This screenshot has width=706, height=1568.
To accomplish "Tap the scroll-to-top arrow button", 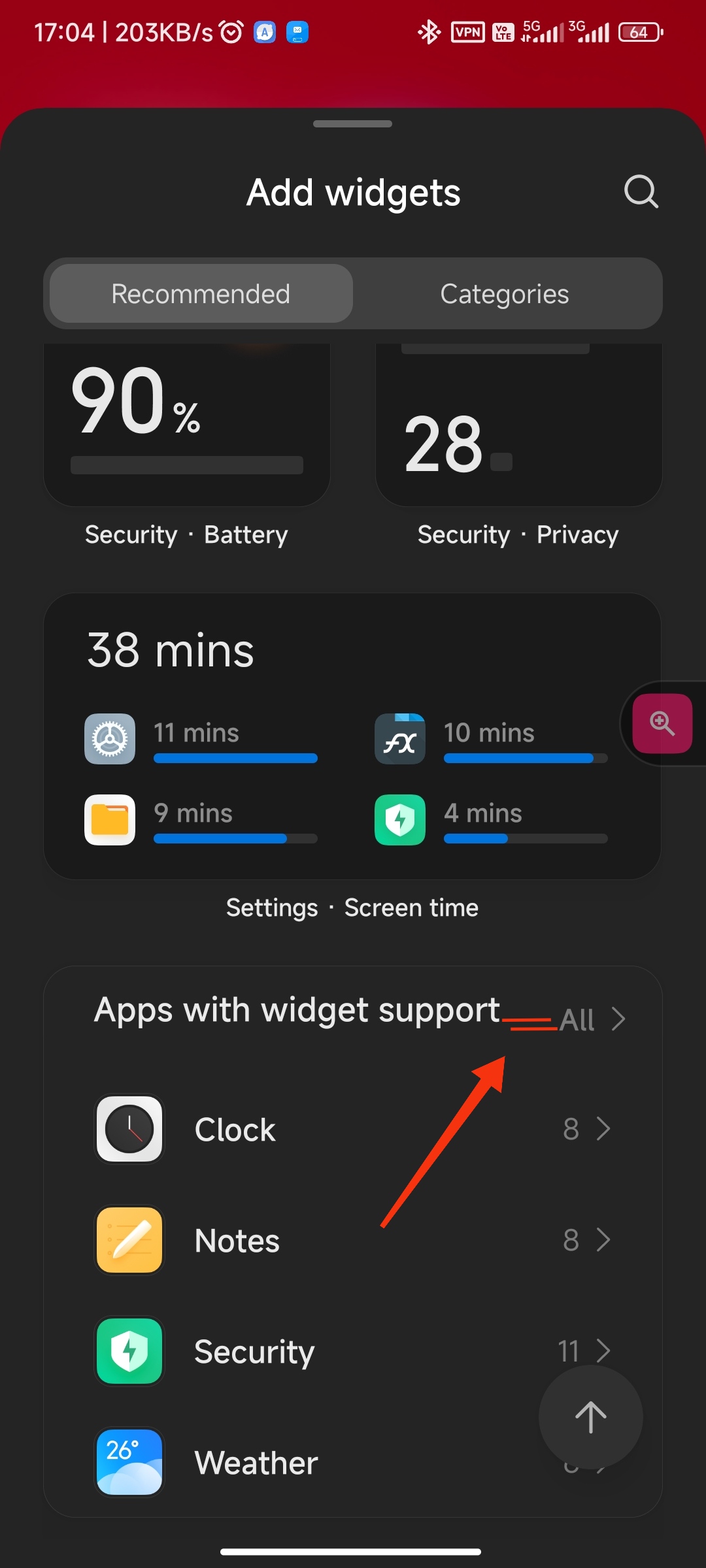I will 590,1417.
